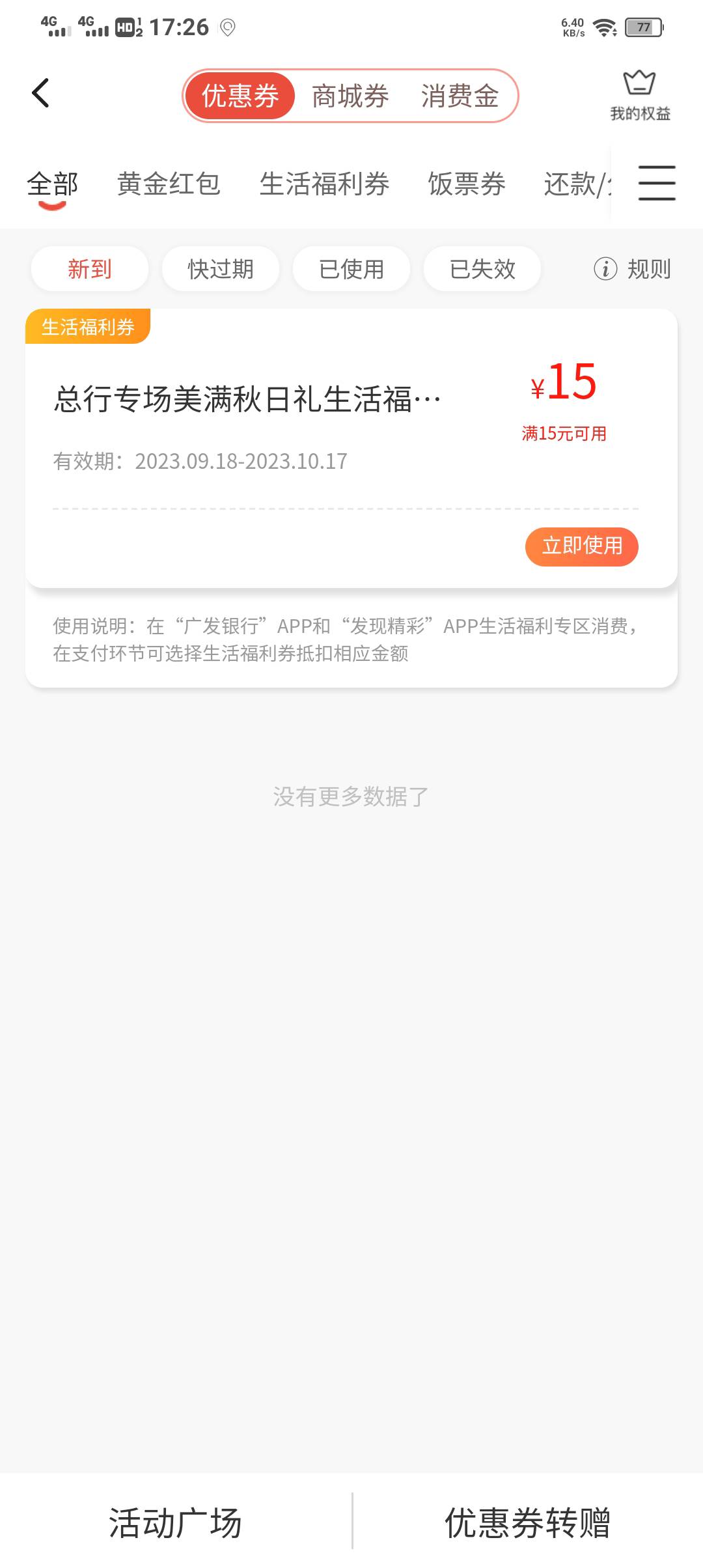Screen dimensions: 703x1568
Task: Open 优惠券转赠 at the bottom
Action: (528, 1522)
